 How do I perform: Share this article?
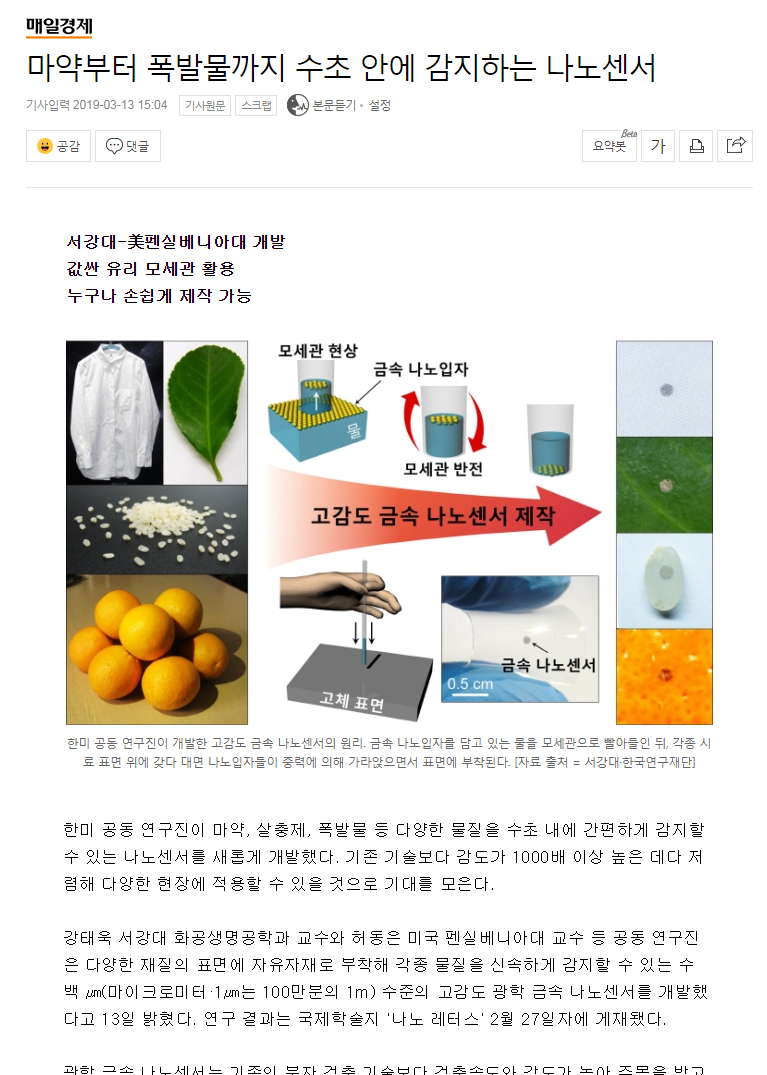click(735, 146)
